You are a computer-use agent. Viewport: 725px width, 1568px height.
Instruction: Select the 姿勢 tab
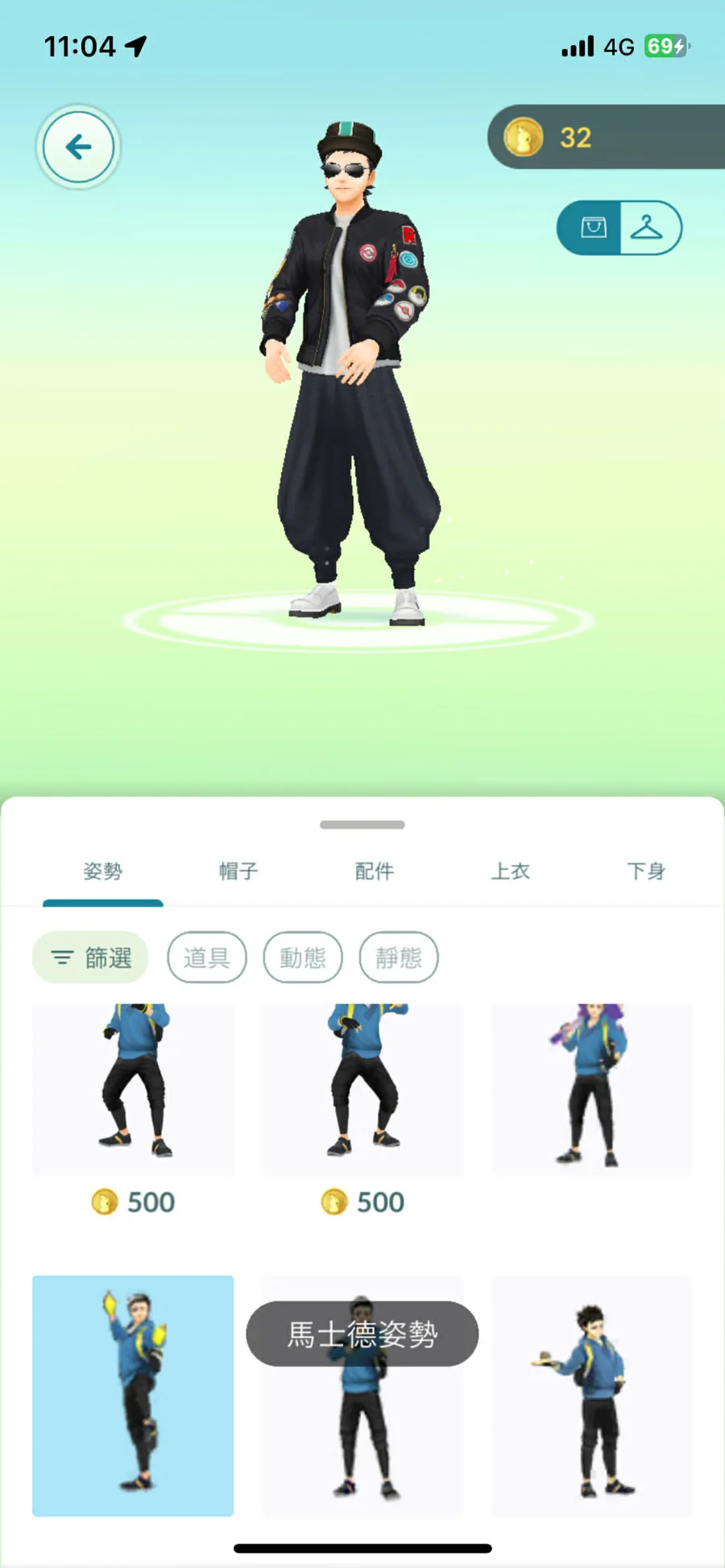point(103,871)
